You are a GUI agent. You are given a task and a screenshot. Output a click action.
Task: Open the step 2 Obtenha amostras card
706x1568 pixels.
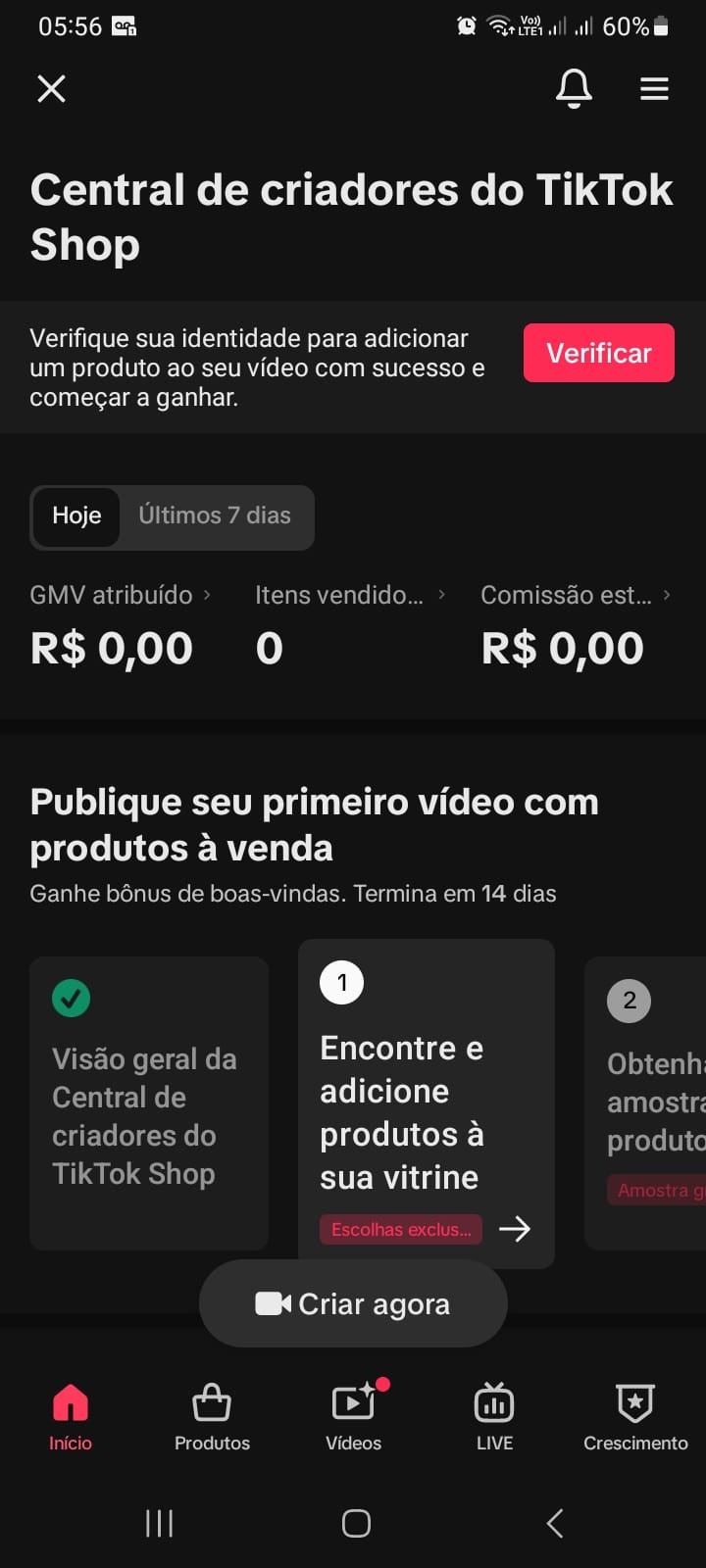(647, 1102)
